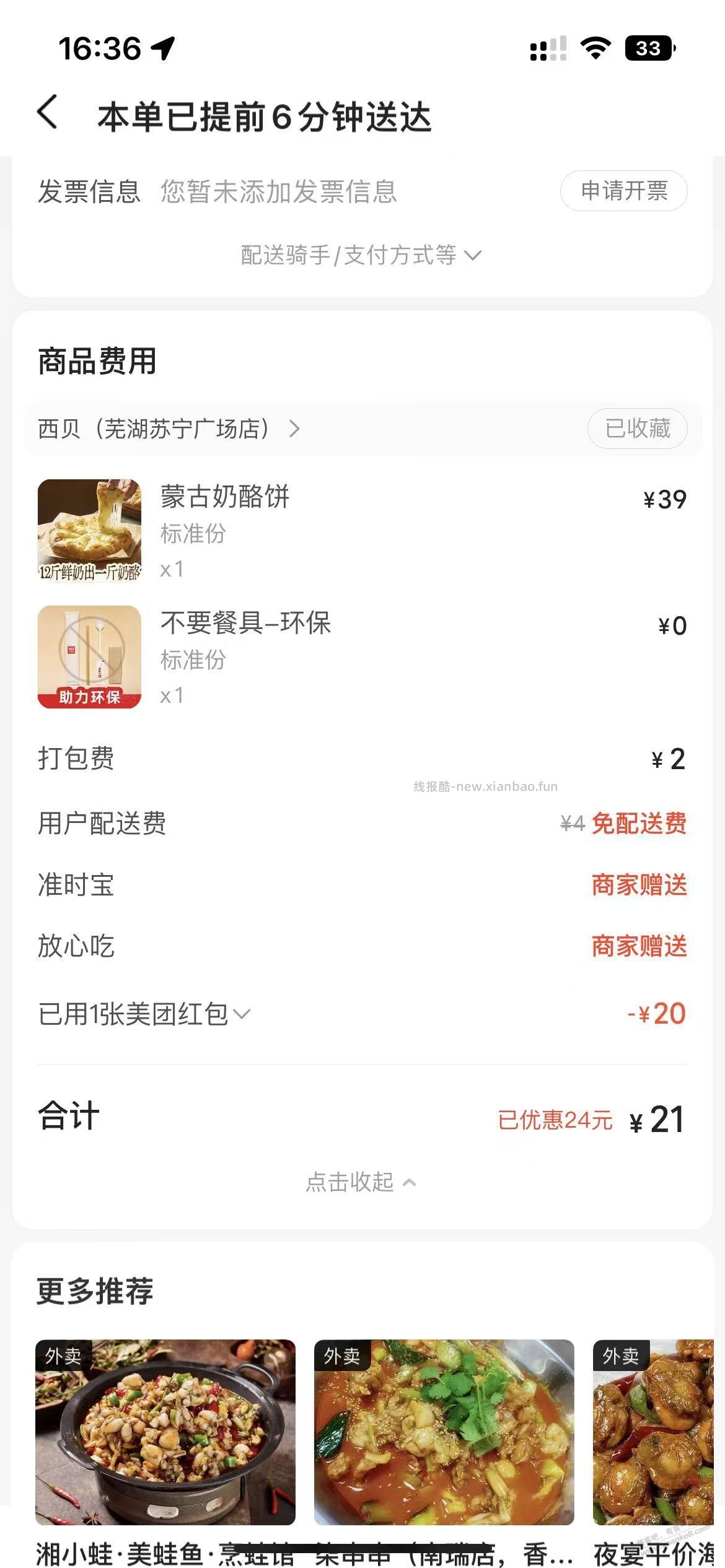Toggle the 已收藏 favorite state
725x1568 pixels.
(x=637, y=428)
